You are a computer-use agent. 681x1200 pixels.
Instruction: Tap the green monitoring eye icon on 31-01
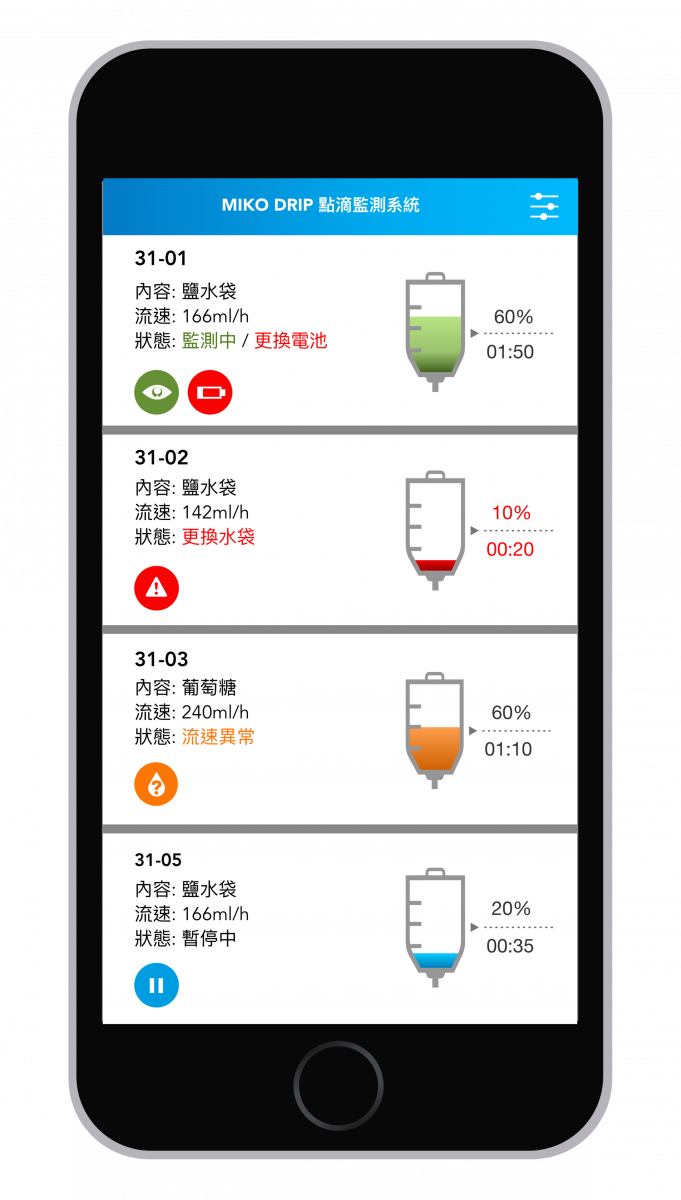pyautogui.click(x=157, y=392)
